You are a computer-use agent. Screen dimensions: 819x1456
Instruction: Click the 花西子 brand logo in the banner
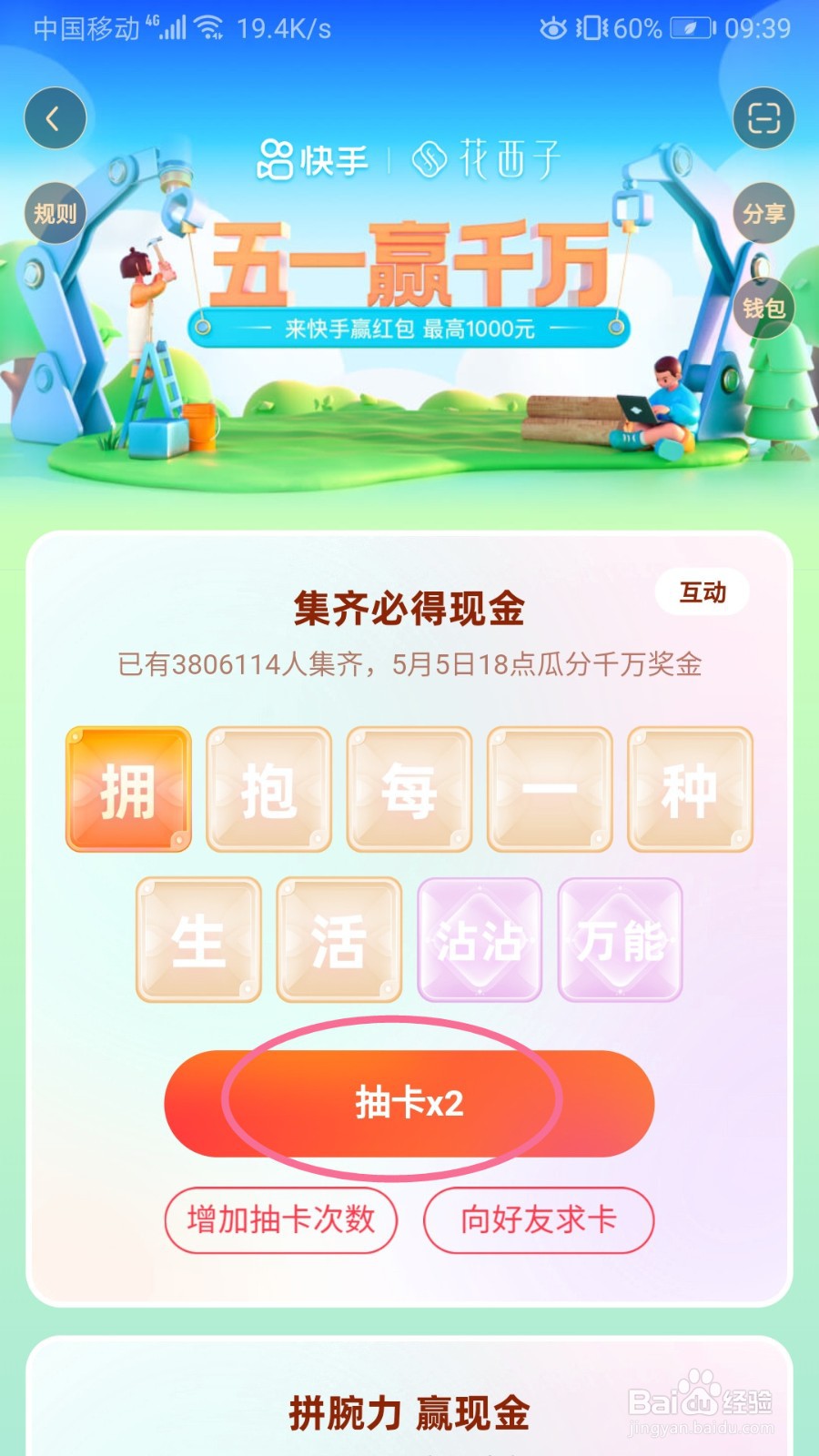point(487,159)
